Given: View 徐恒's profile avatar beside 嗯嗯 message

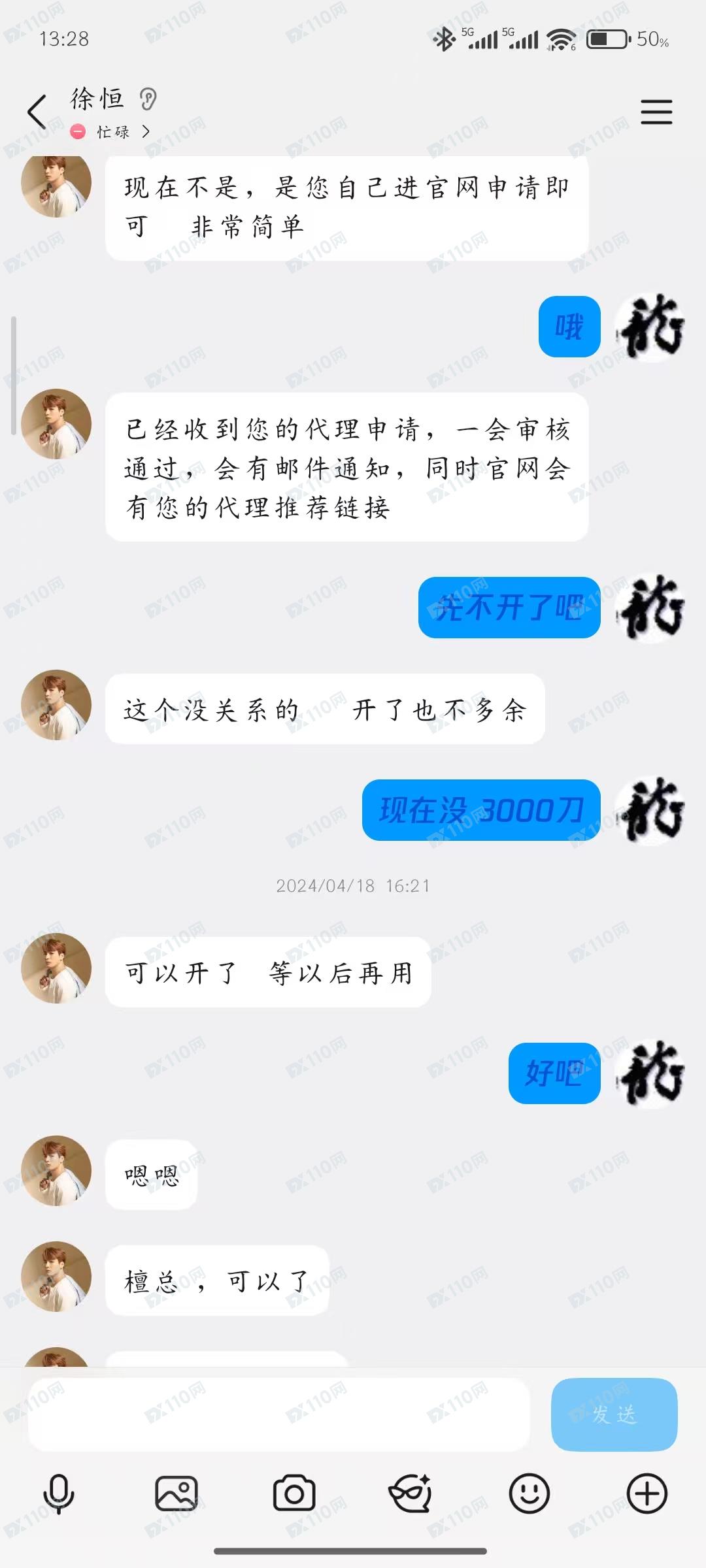Looking at the screenshot, I should [56, 1171].
